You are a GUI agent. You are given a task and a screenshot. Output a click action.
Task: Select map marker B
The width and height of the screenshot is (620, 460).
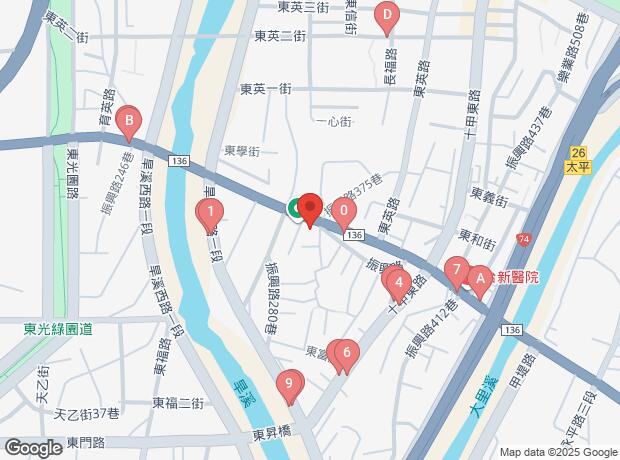(x=127, y=122)
